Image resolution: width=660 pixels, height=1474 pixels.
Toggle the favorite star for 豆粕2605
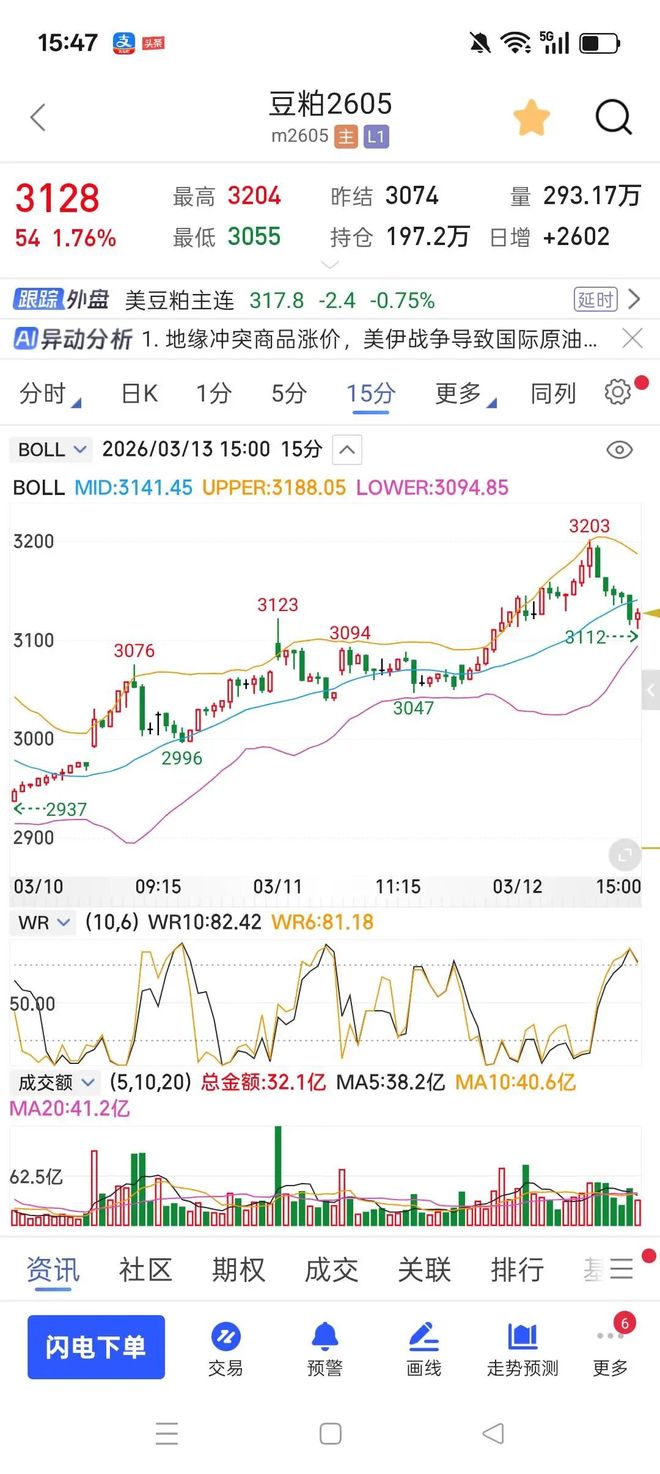coord(532,118)
